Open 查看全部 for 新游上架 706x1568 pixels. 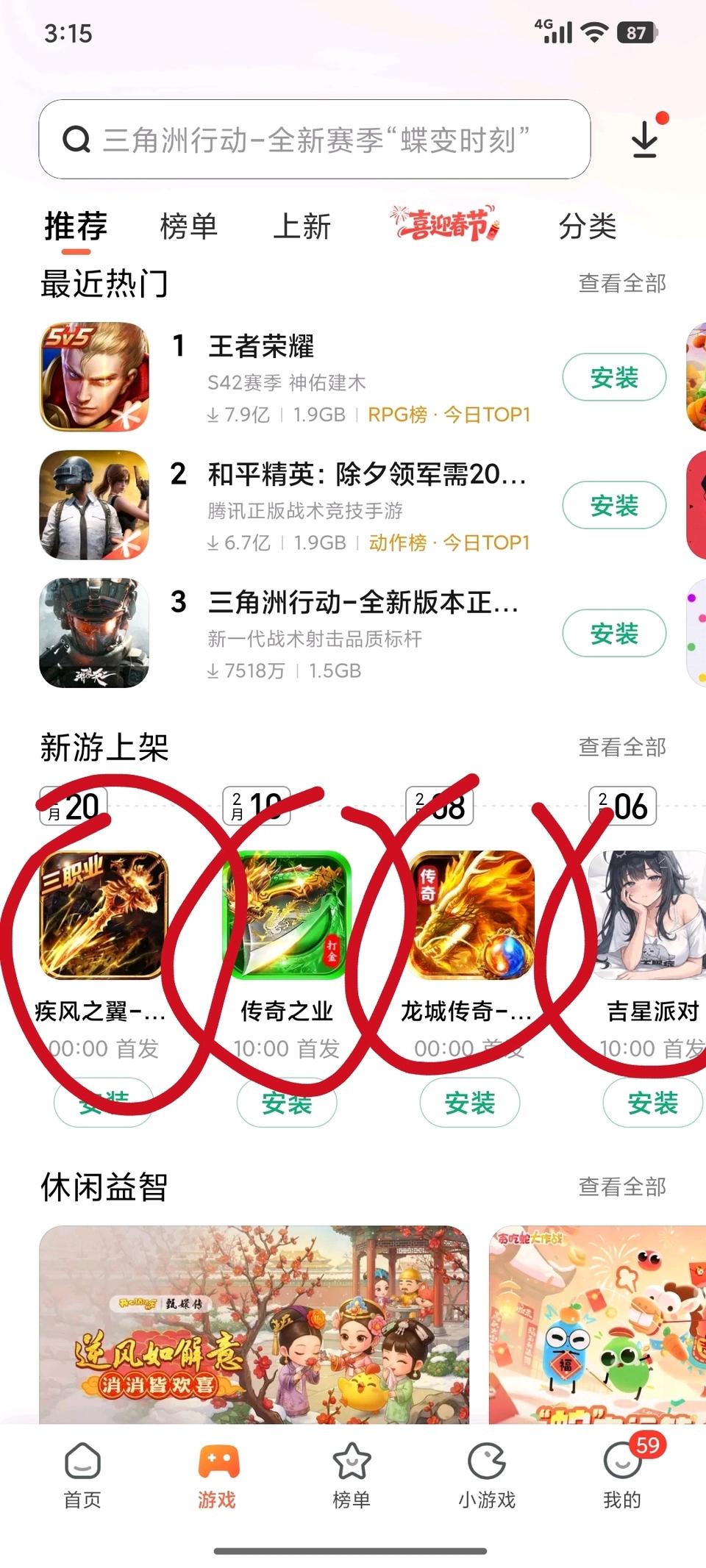pyautogui.click(x=622, y=748)
